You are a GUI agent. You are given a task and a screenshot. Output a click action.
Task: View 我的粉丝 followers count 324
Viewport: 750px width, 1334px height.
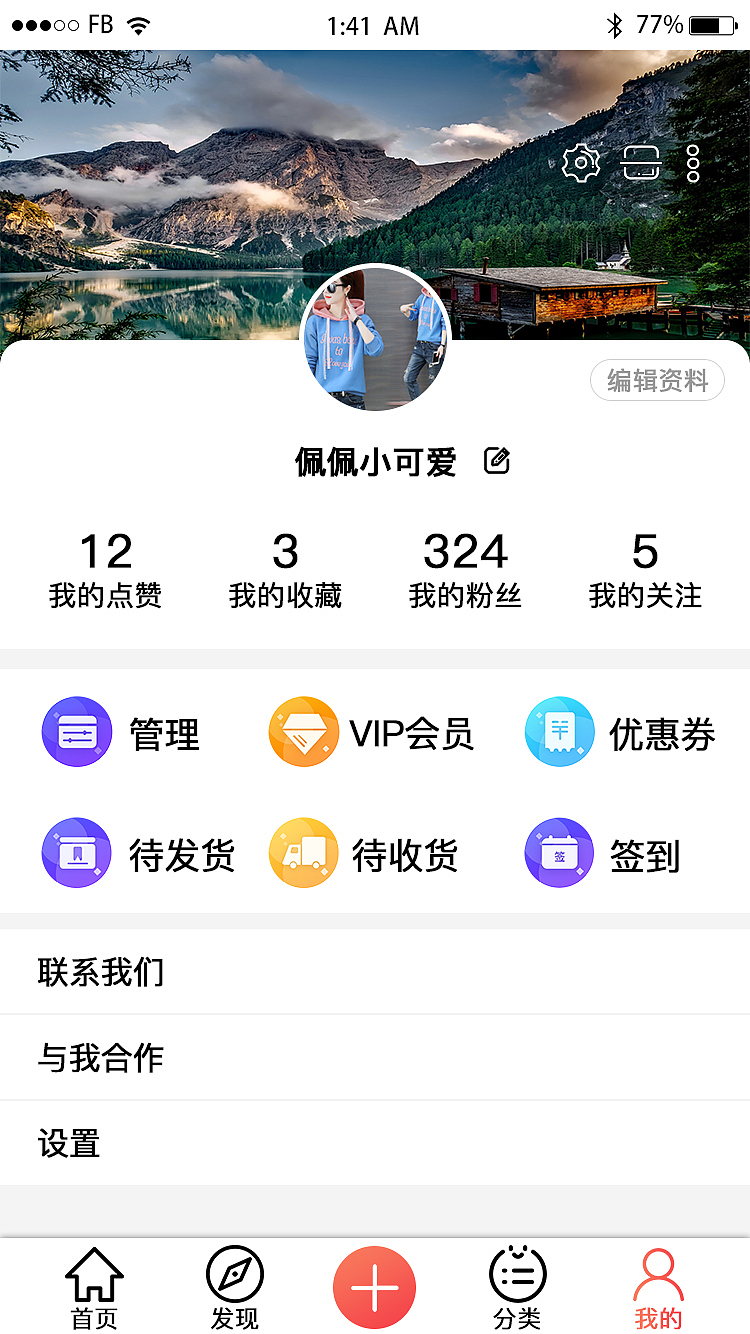point(465,570)
